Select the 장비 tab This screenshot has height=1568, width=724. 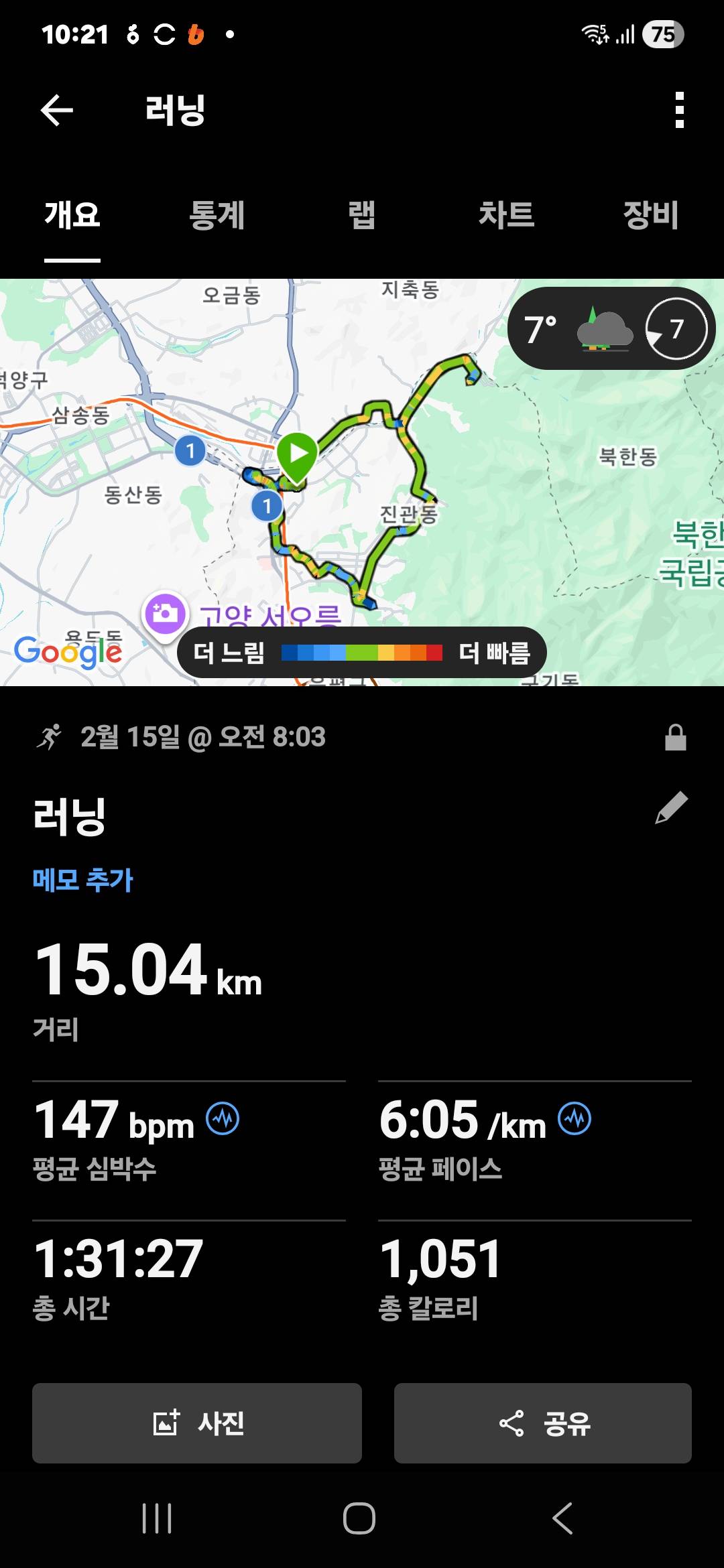(x=649, y=216)
